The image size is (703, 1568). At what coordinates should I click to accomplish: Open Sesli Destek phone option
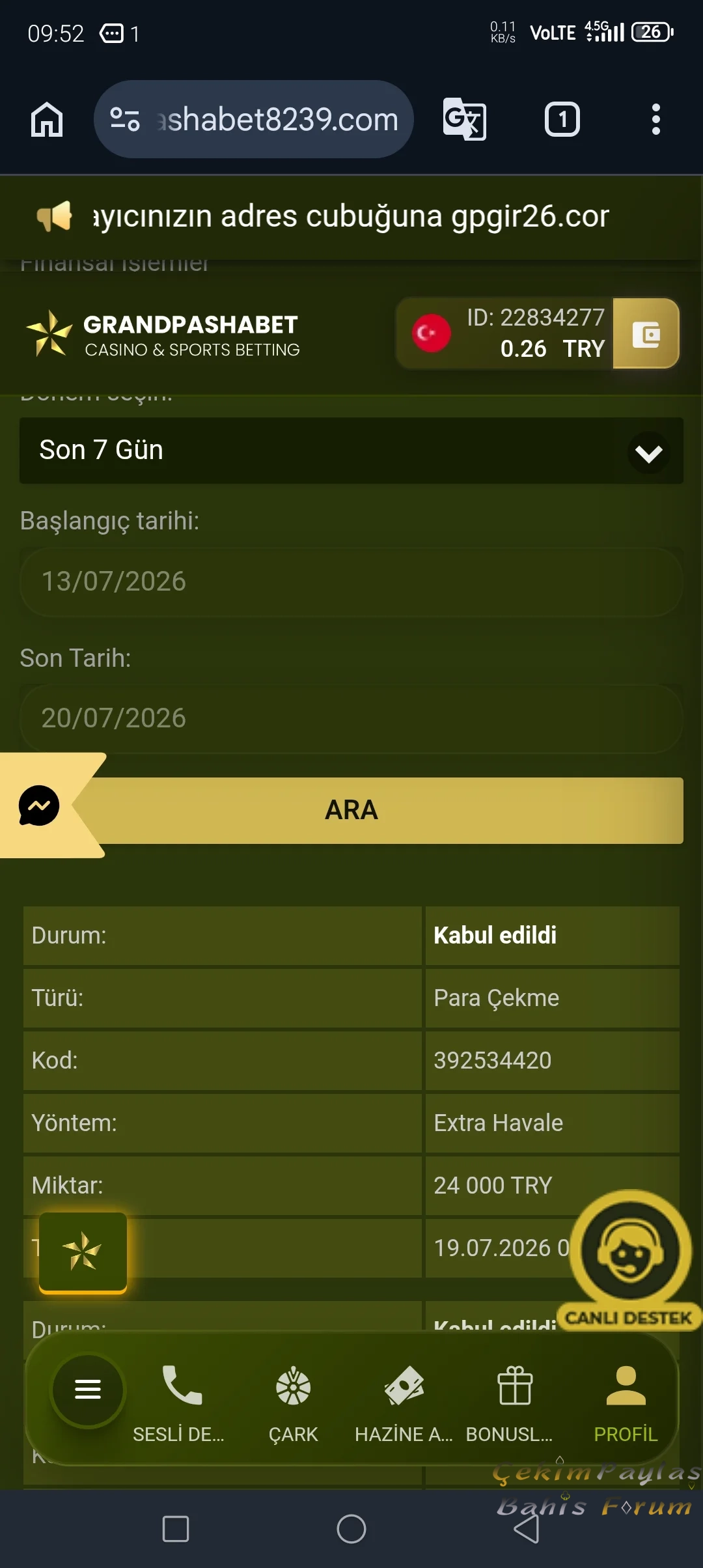click(x=179, y=1404)
